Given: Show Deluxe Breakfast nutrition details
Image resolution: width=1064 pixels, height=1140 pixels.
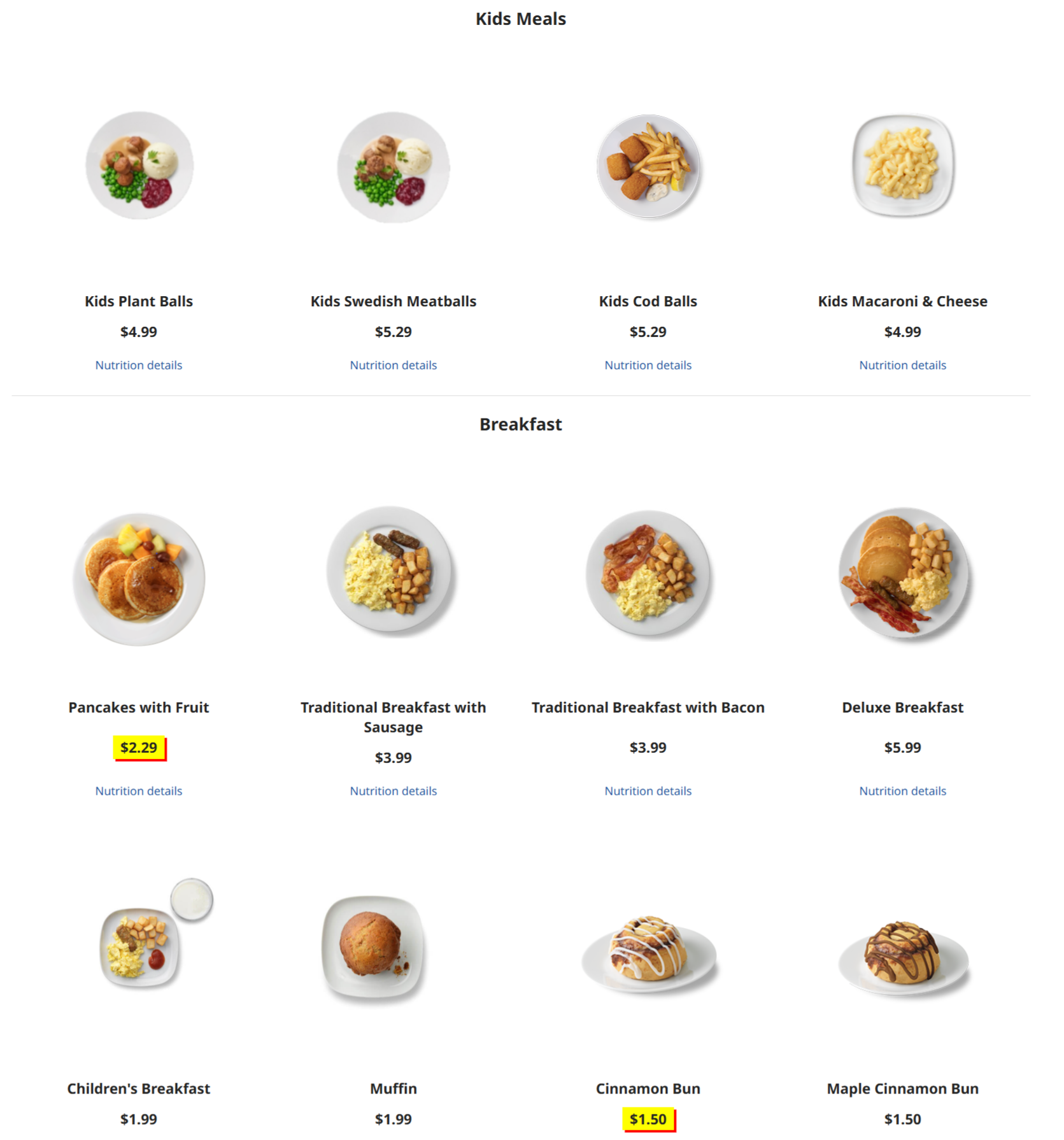Looking at the screenshot, I should pyautogui.click(x=903, y=790).
